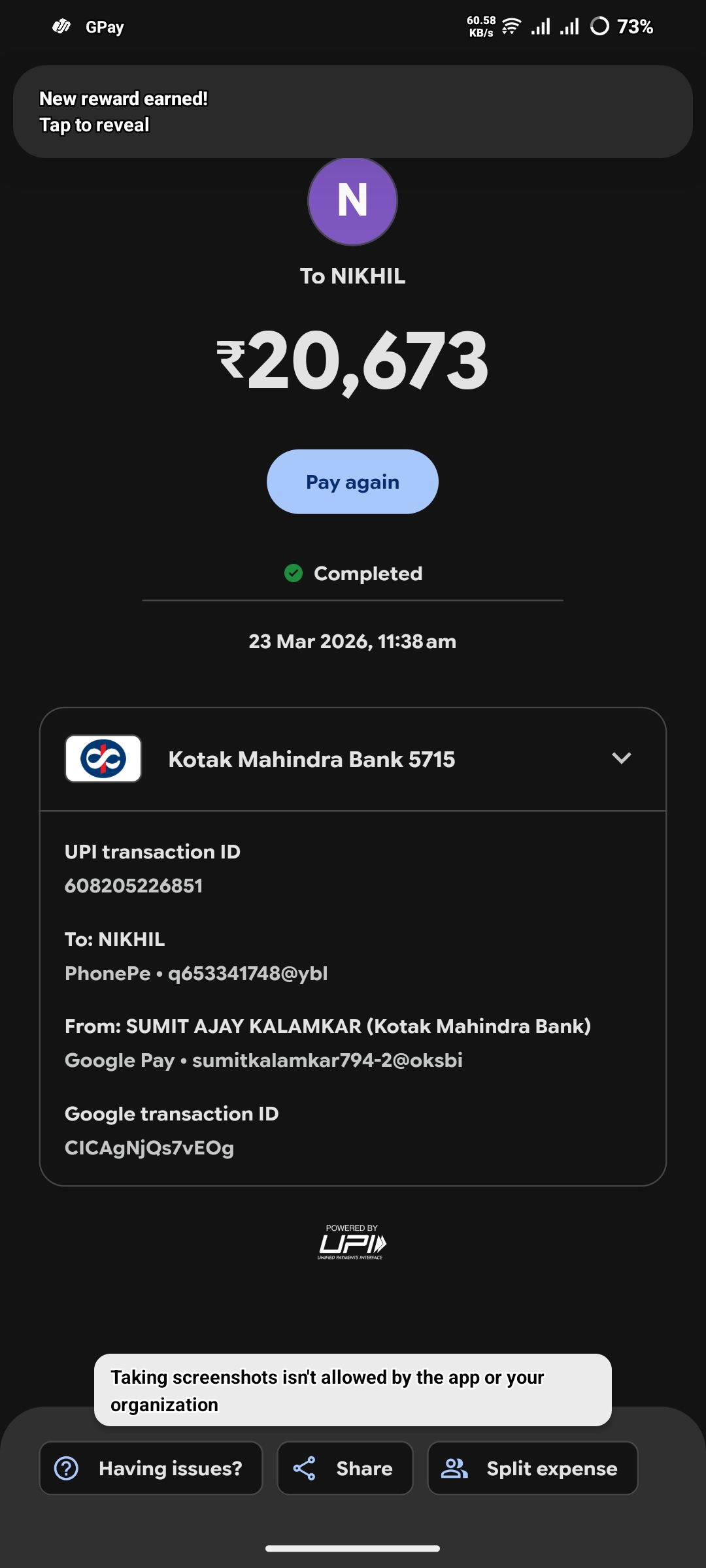706x1568 pixels.
Task: Share this payment receipt
Action: pos(345,1468)
